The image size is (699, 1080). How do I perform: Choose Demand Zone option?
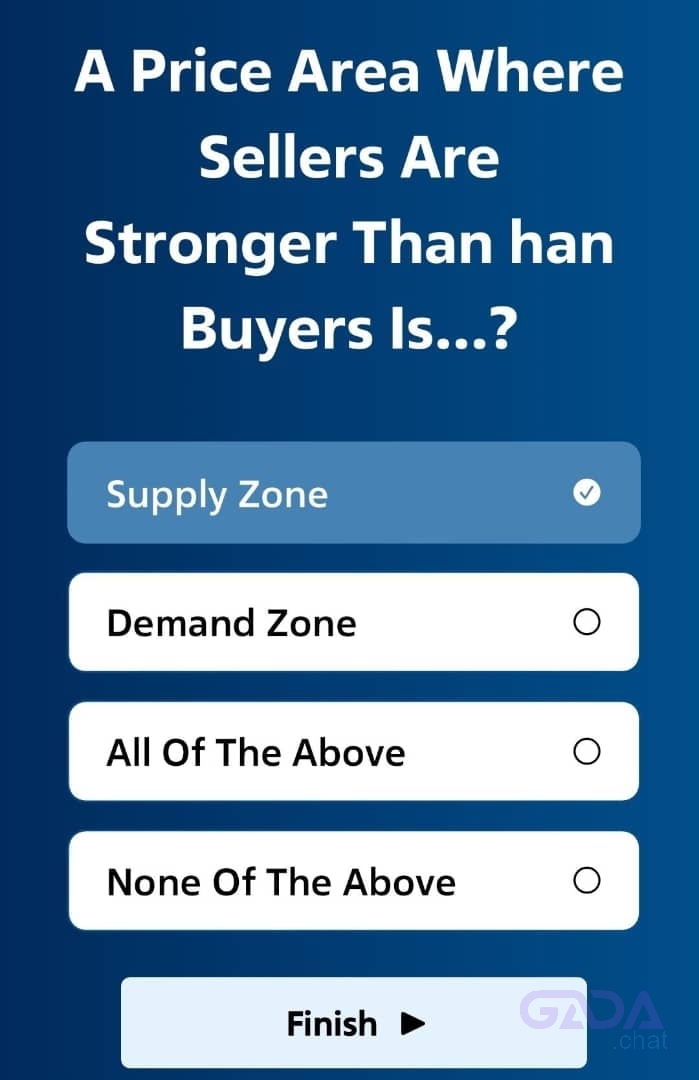pos(353,622)
